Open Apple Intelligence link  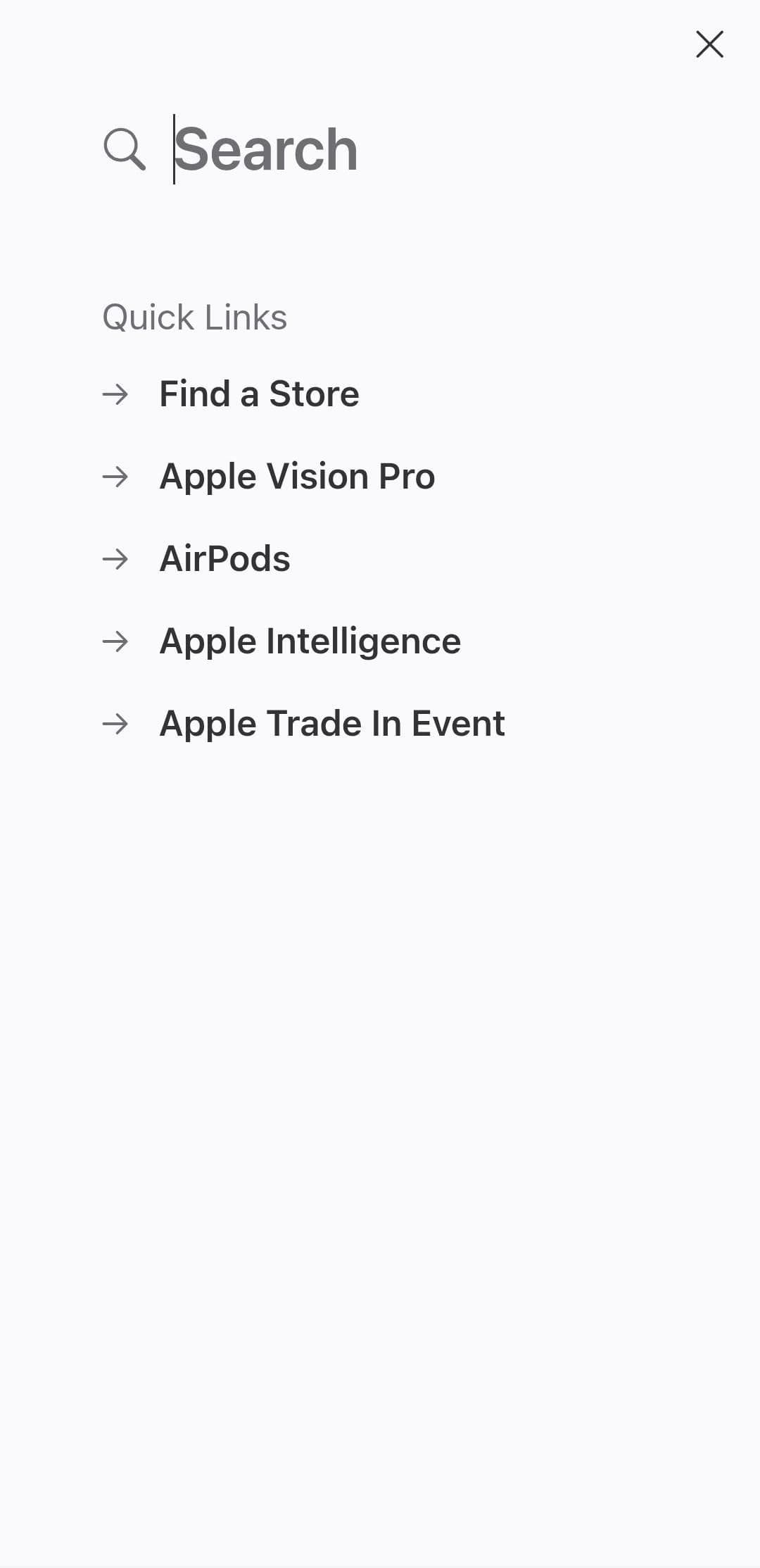310,641
